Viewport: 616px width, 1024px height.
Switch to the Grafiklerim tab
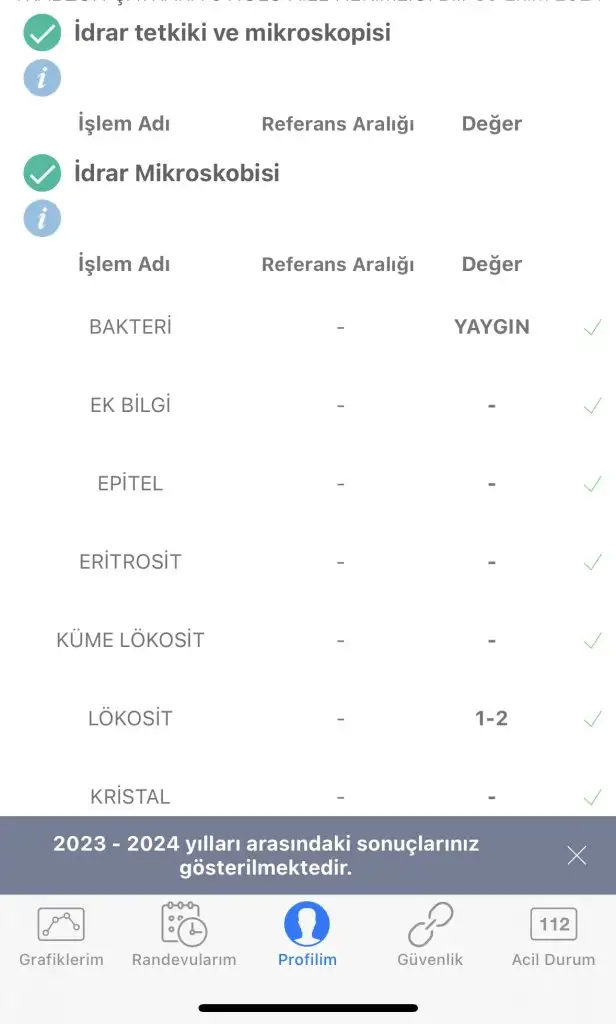[61, 935]
